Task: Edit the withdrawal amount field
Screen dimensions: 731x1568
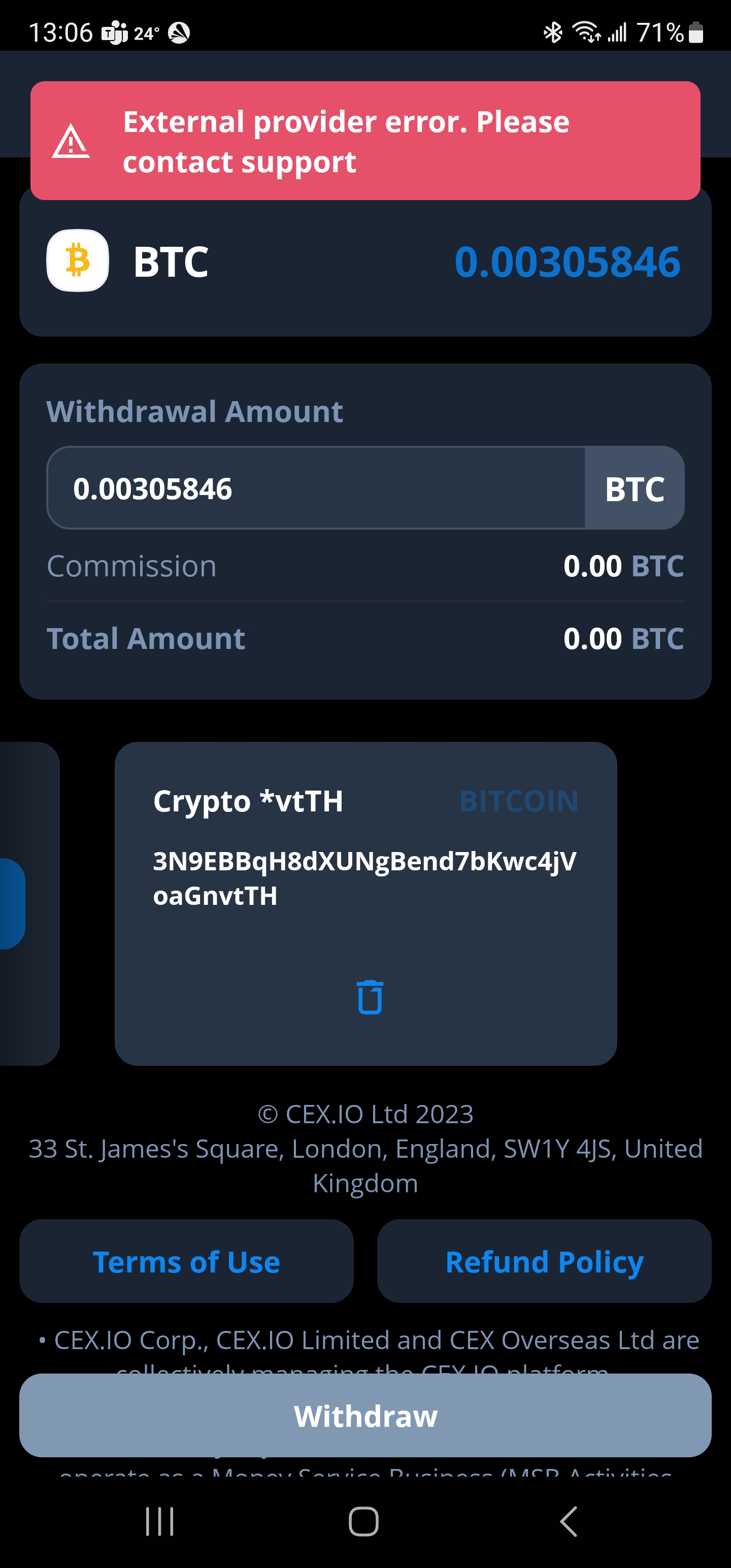Action: coord(315,488)
